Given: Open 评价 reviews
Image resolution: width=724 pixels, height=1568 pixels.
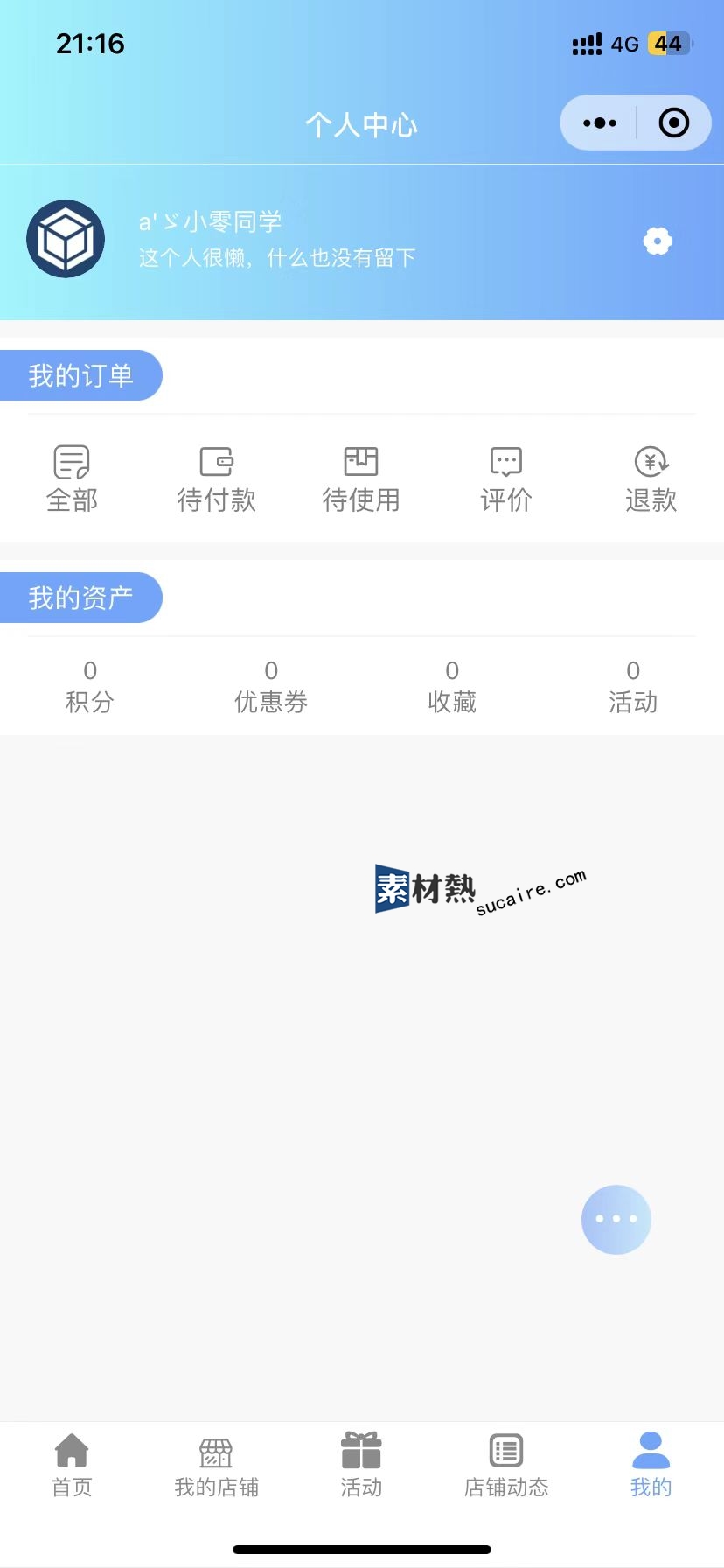Looking at the screenshot, I should point(506,479).
